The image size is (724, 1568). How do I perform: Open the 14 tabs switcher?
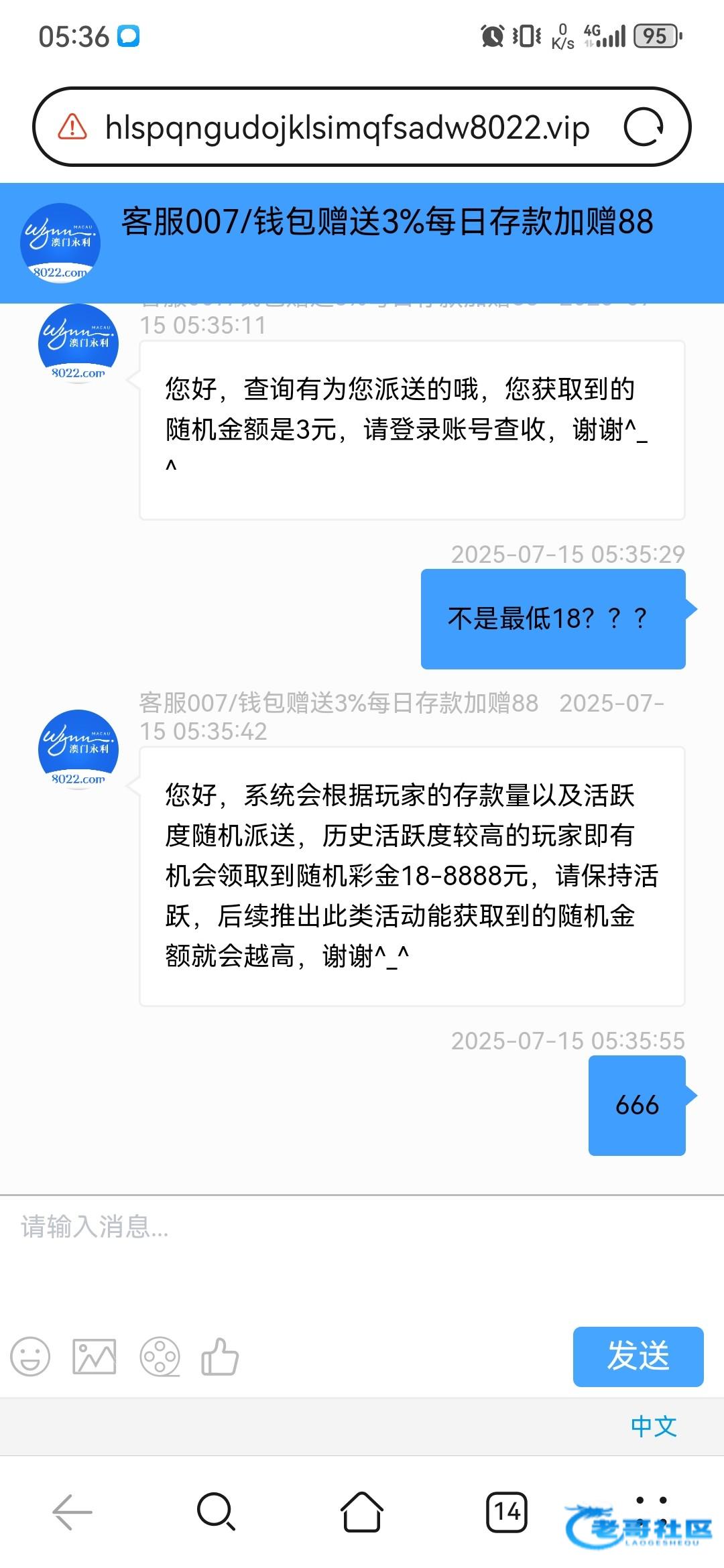pyautogui.click(x=507, y=1512)
